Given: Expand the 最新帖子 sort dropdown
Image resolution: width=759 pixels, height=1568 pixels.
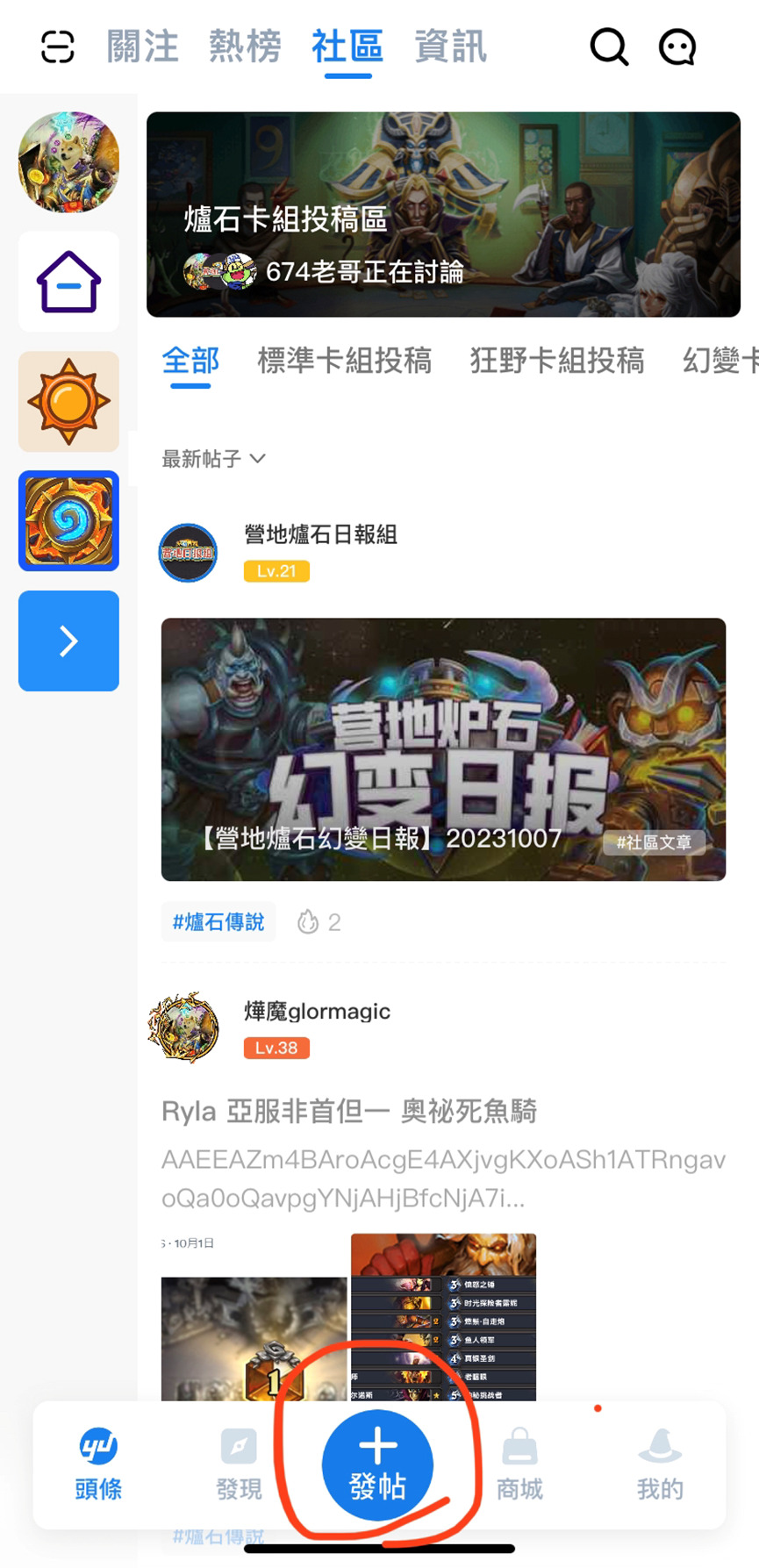Looking at the screenshot, I should click(213, 459).
